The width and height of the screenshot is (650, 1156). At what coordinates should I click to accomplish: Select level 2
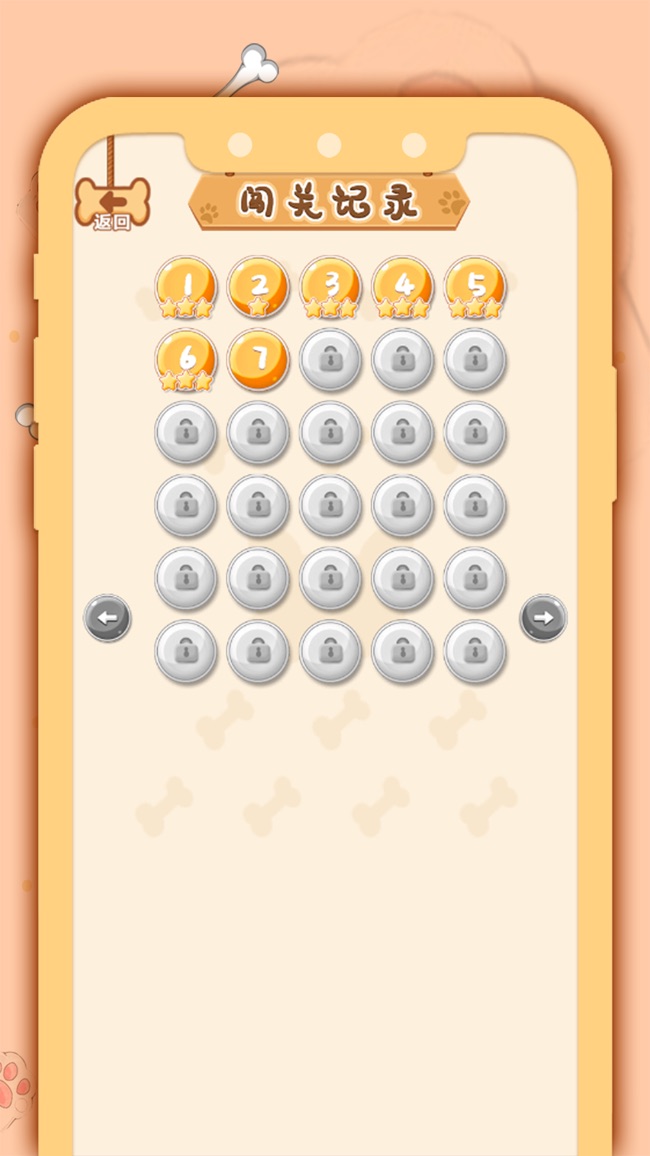tap(258, 286)
